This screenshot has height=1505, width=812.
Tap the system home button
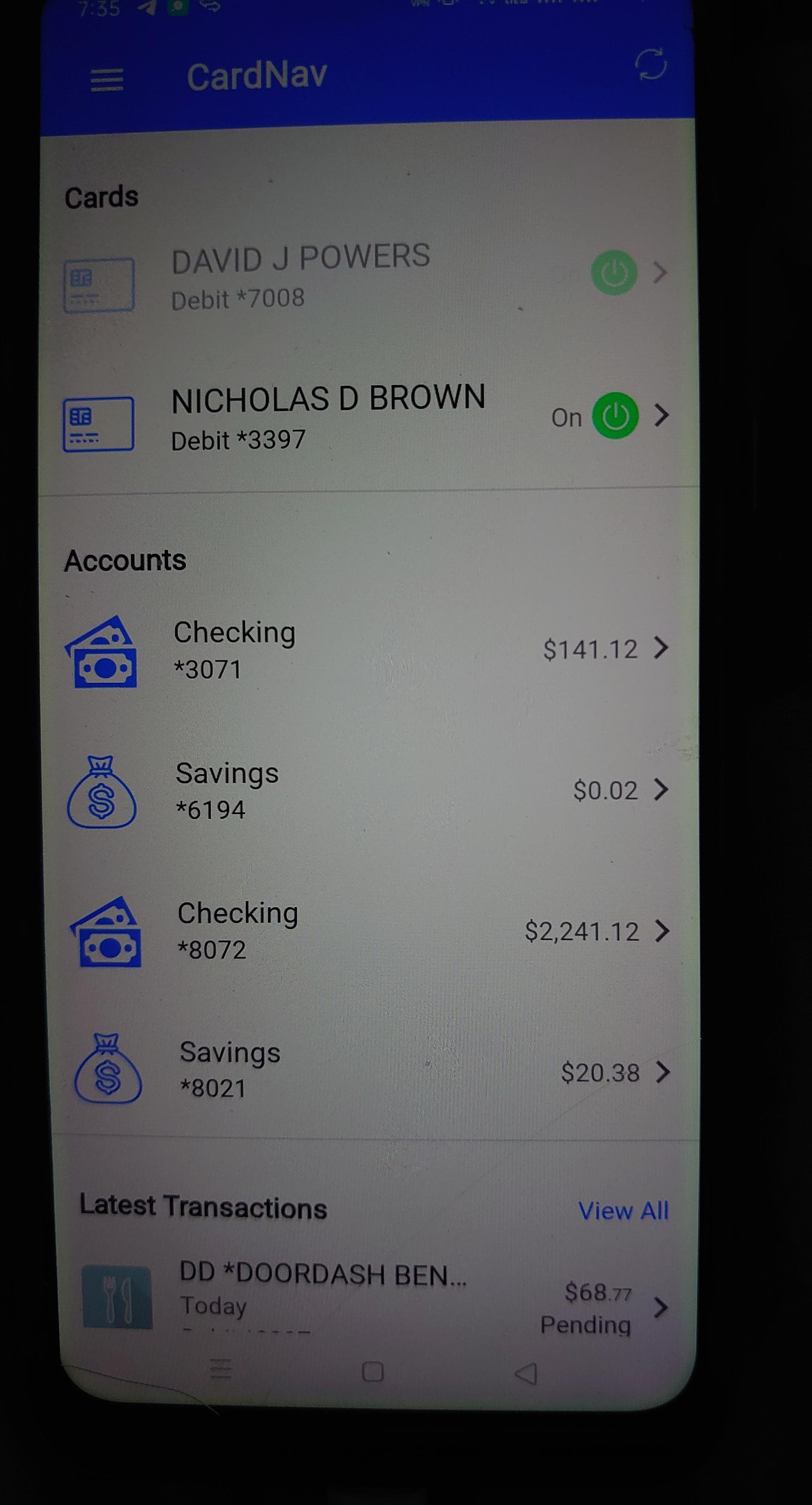click(373, 1371)
